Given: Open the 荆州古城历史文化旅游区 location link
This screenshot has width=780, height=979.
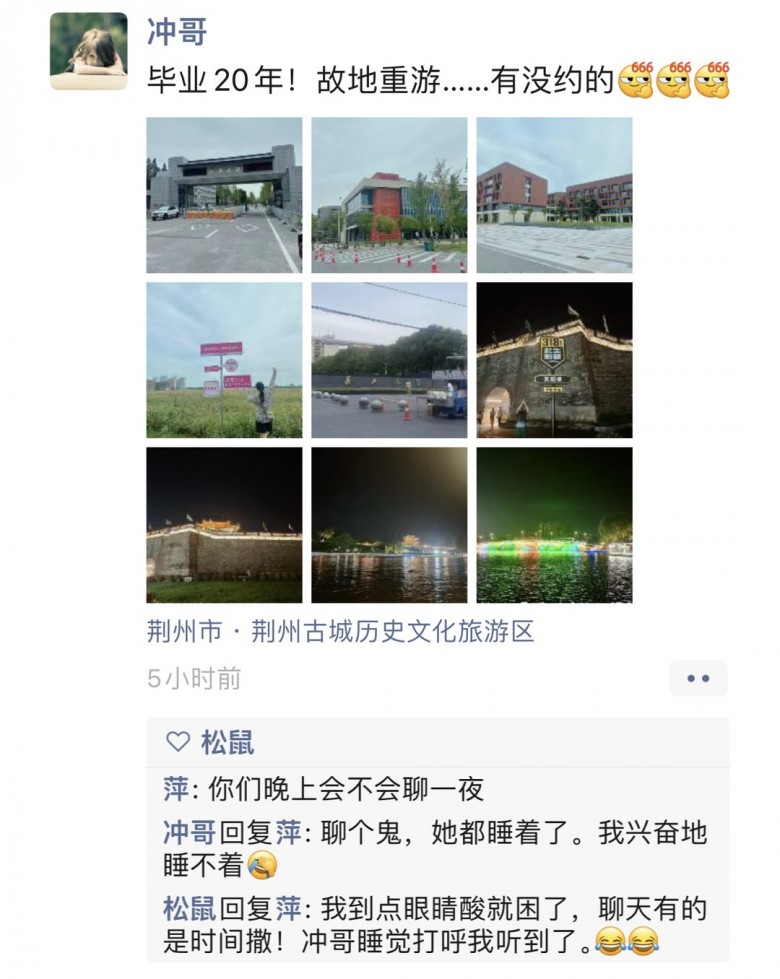Looking at the screenshot, I should pyautogui.click(x=340, y=632).
